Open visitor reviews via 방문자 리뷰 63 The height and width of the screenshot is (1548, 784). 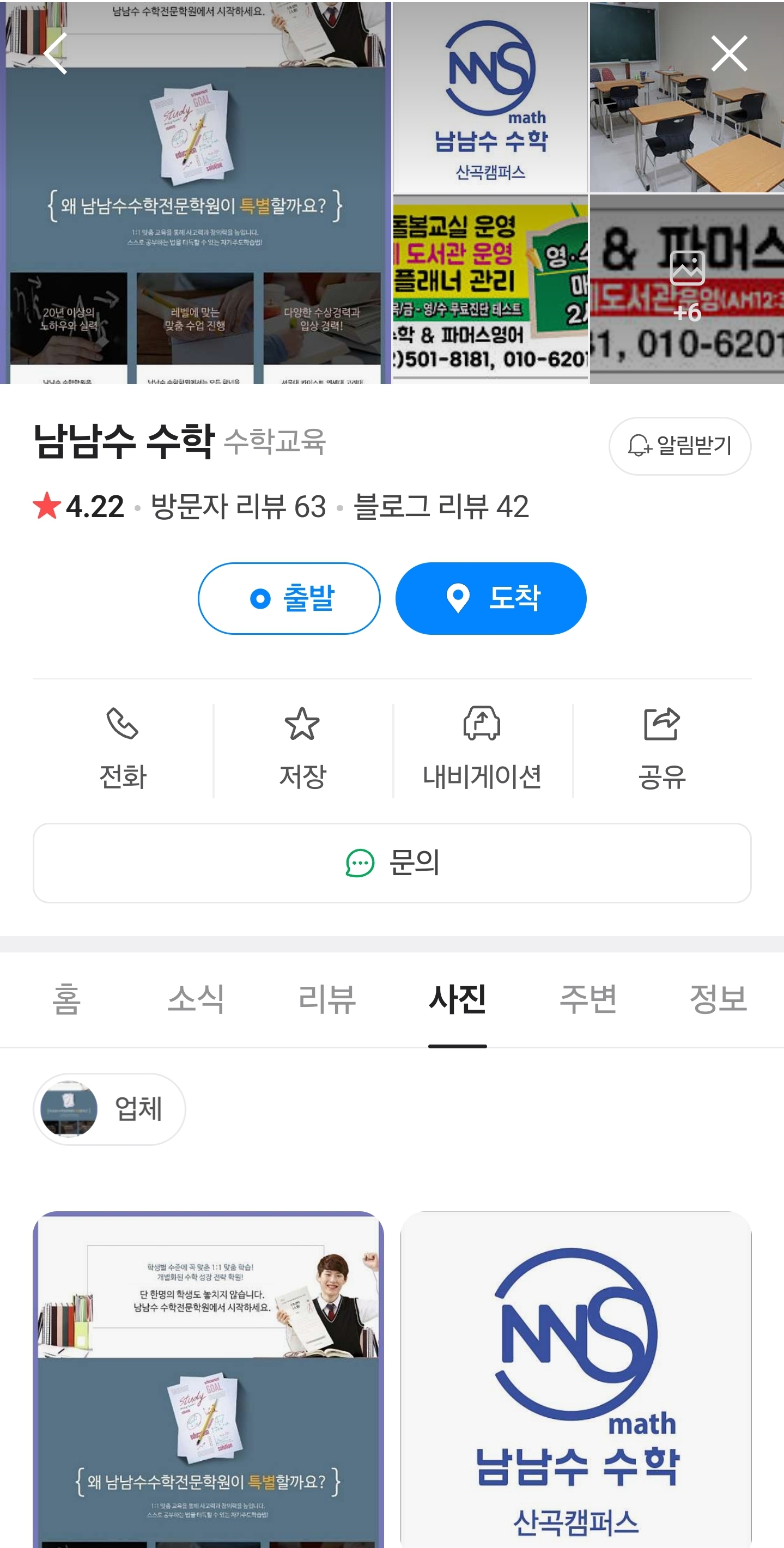pyautogui.click(x=239, y=506)
